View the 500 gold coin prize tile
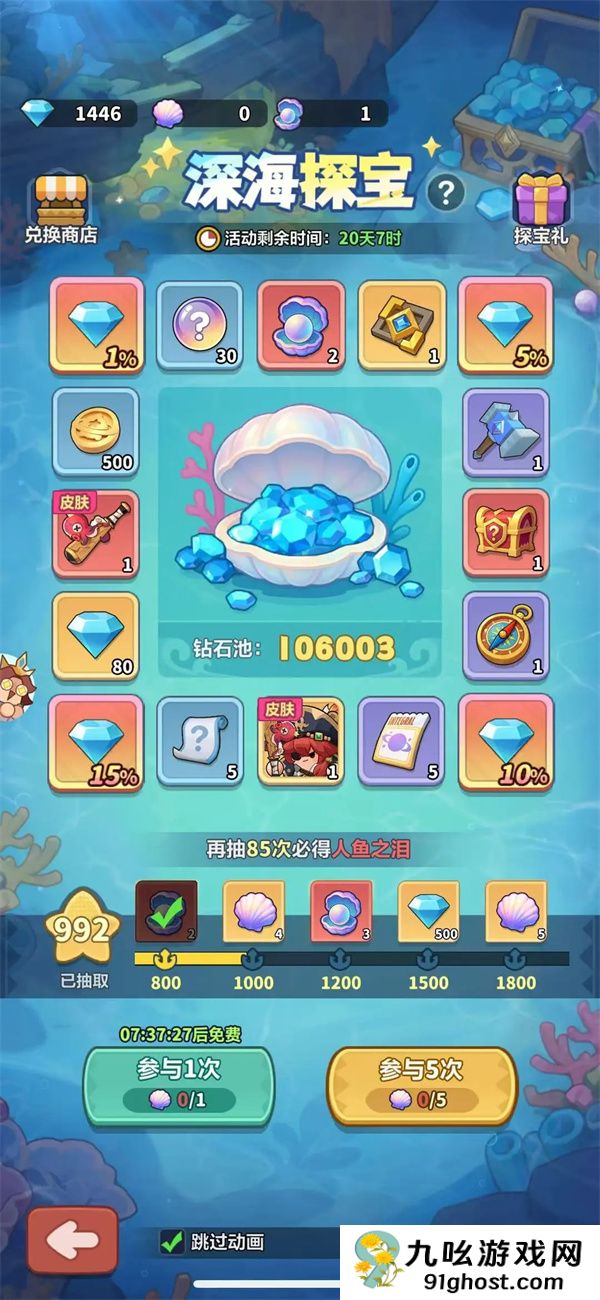The image size is (600, 1300). click(96, 432)
